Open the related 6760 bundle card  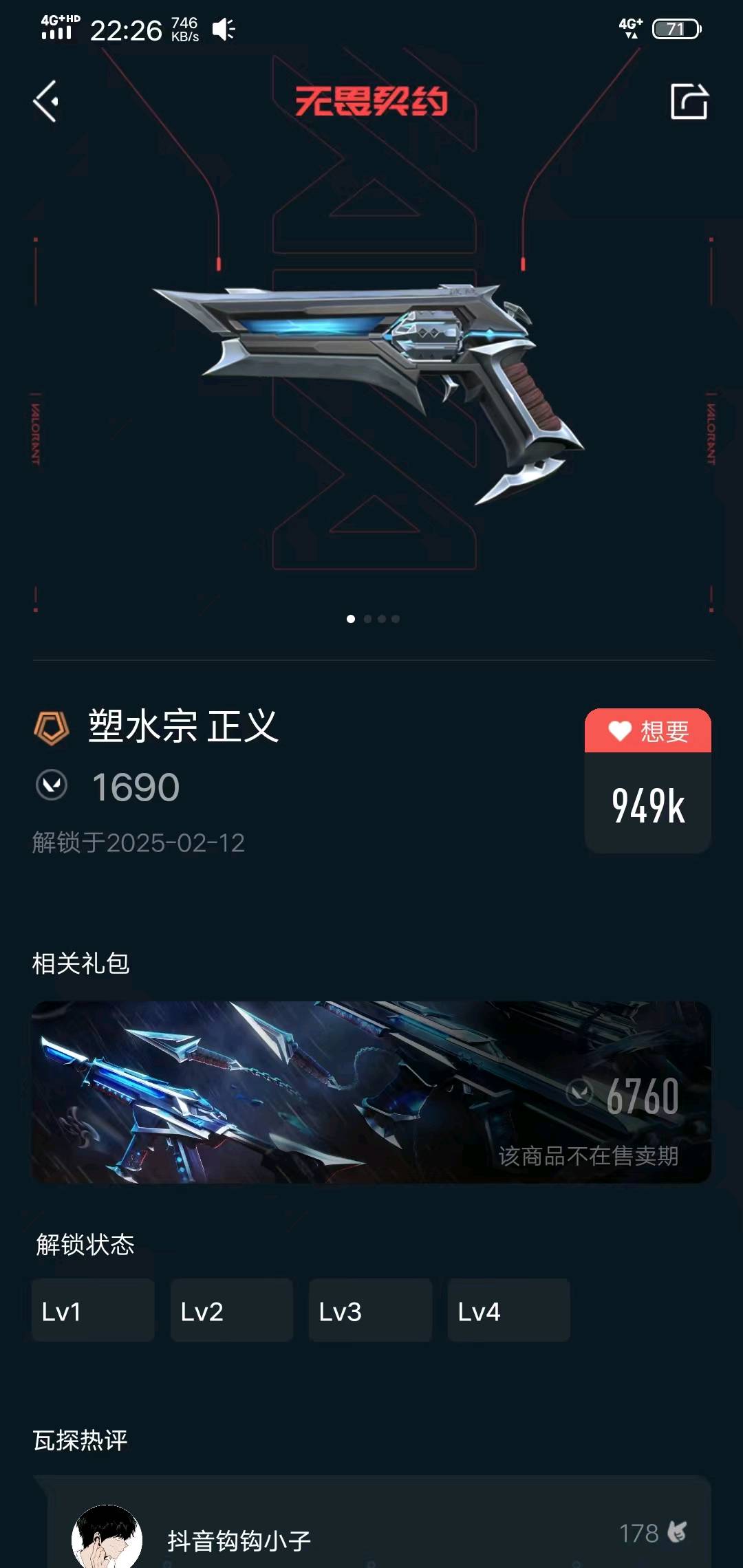371,1092
